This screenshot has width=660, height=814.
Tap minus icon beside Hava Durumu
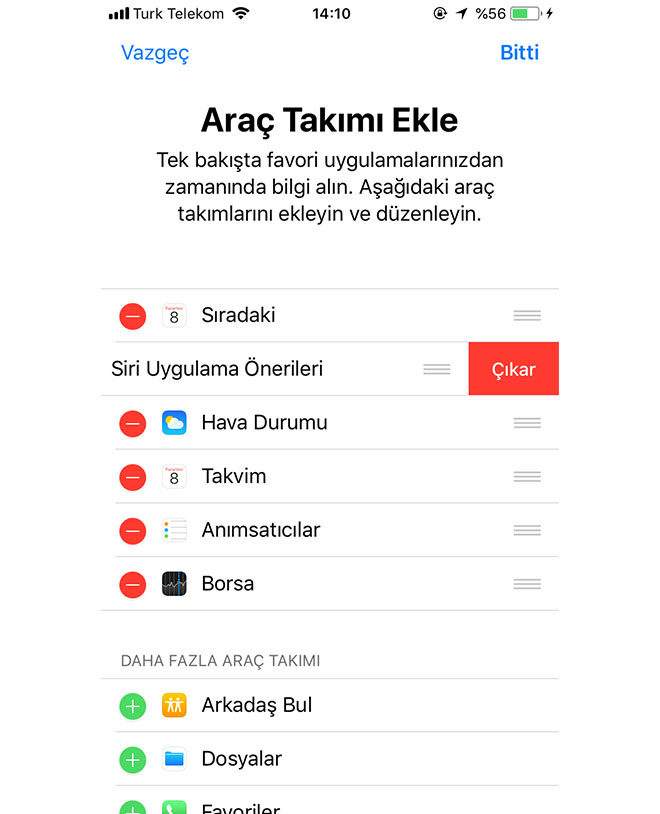tap(132, 423)
